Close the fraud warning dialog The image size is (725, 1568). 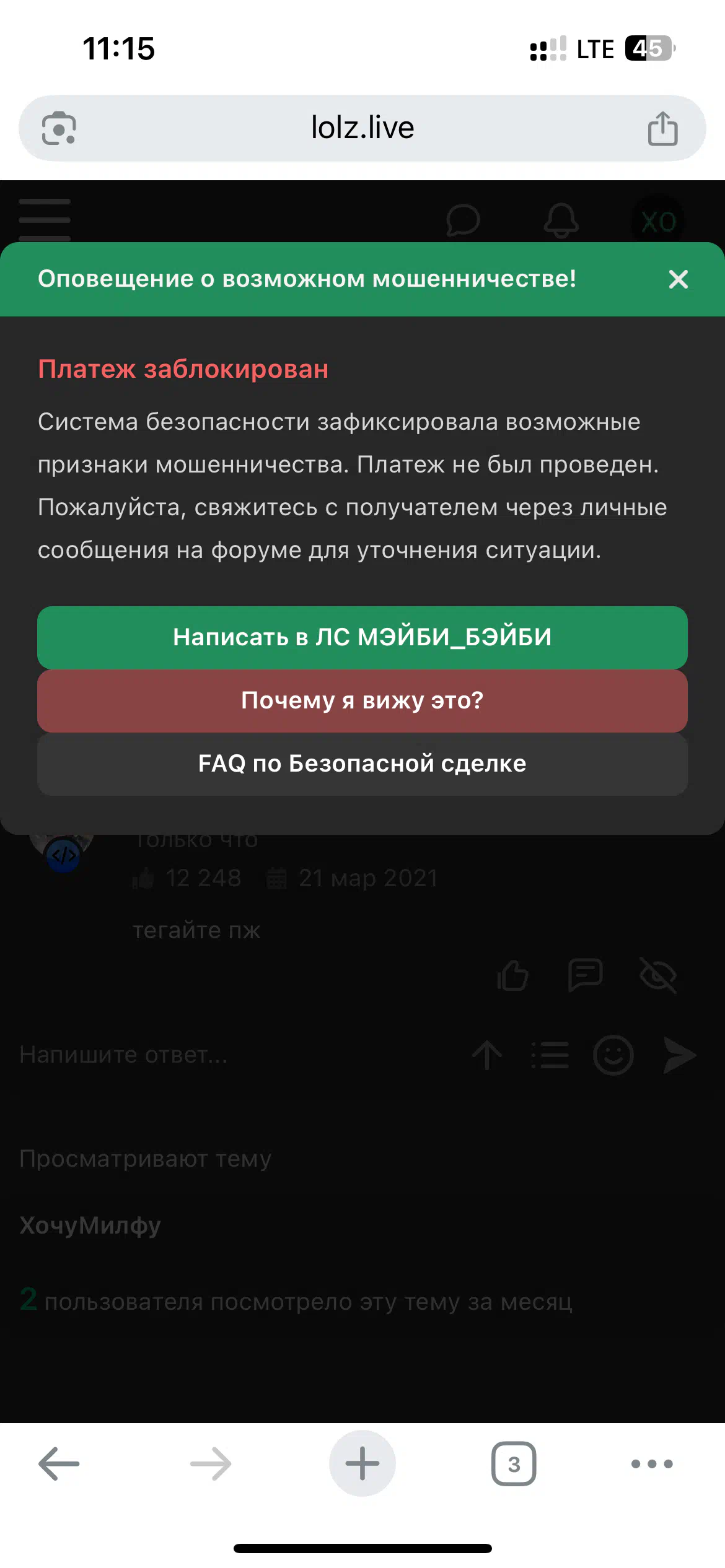[679, 279]
